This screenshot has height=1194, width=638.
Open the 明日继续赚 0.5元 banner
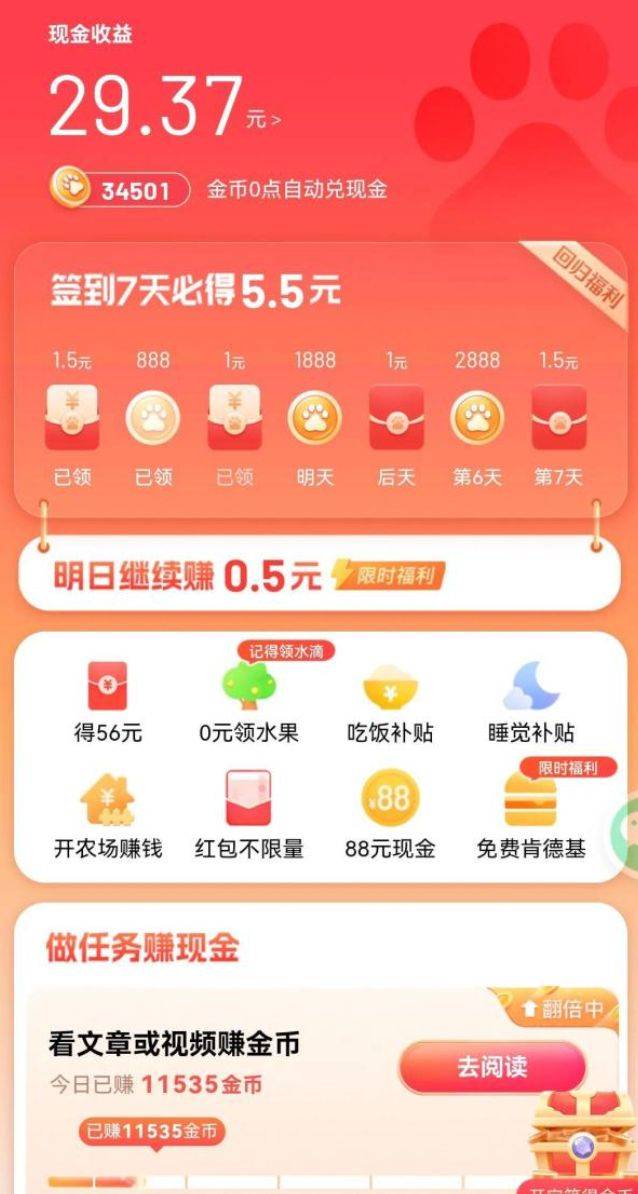[x=319, y=576]
